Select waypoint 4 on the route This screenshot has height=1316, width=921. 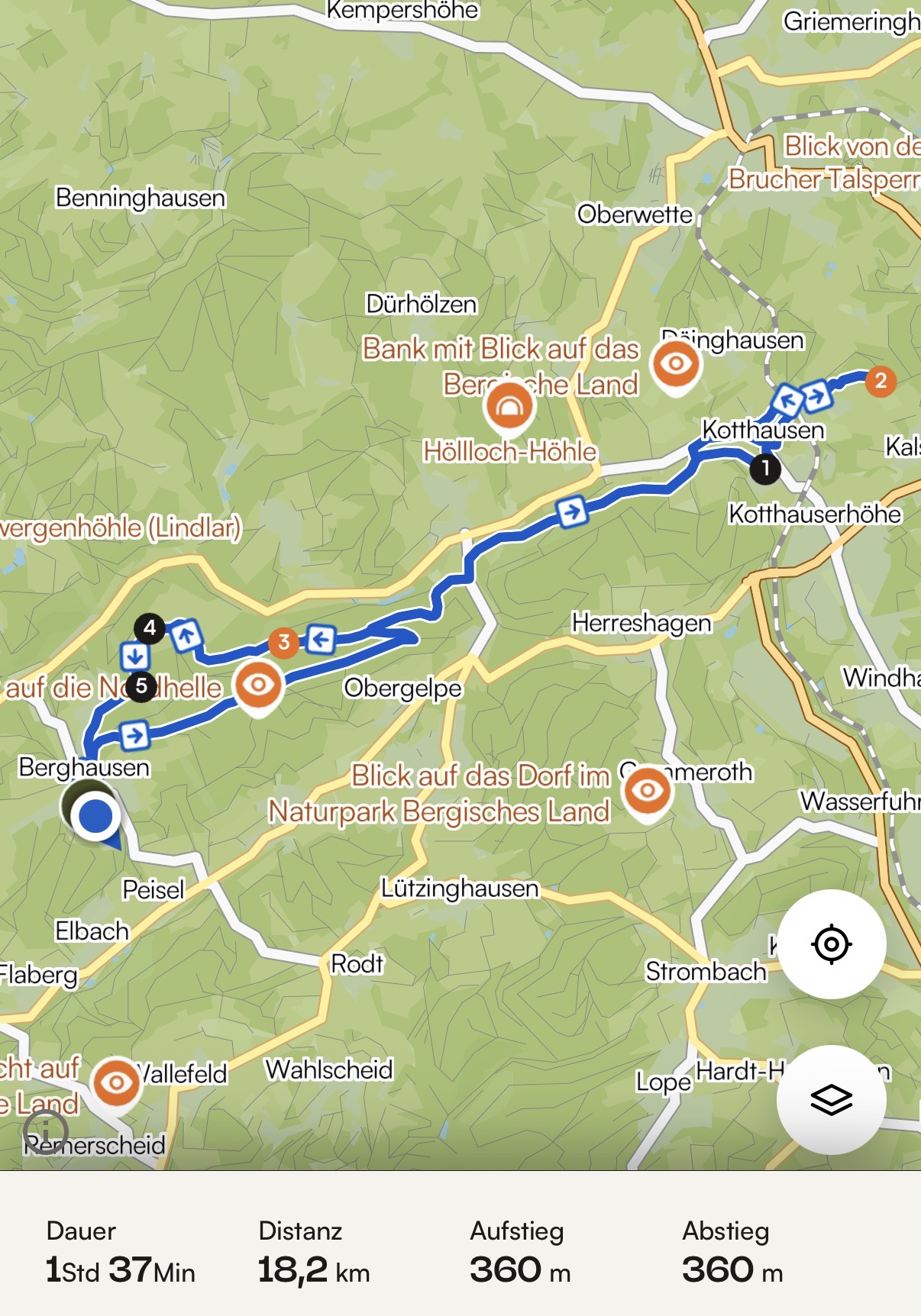pos(150,628)
